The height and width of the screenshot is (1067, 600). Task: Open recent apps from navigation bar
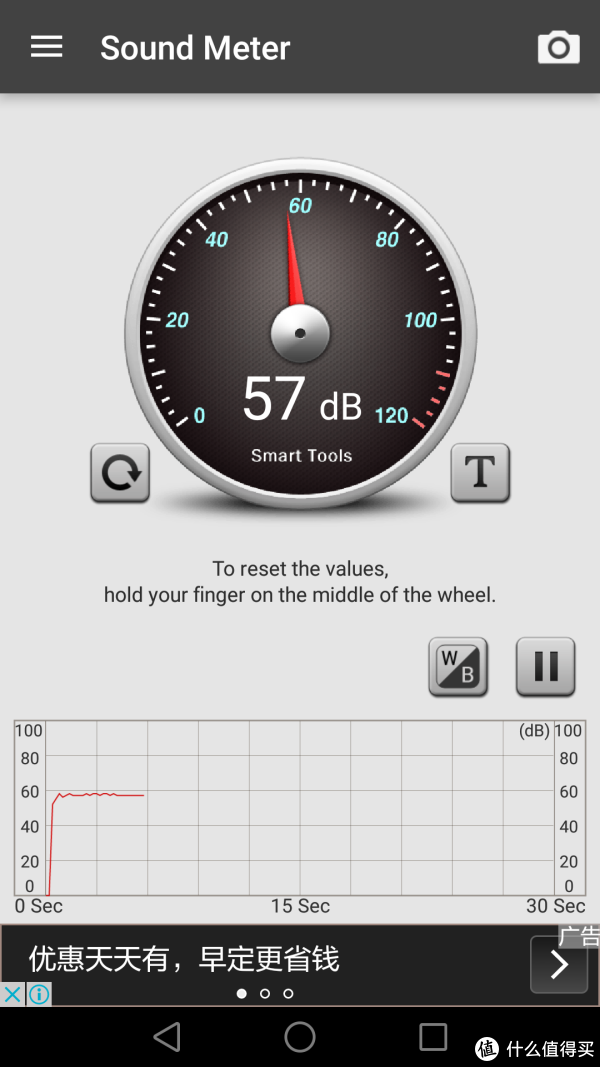(433, 1036)
